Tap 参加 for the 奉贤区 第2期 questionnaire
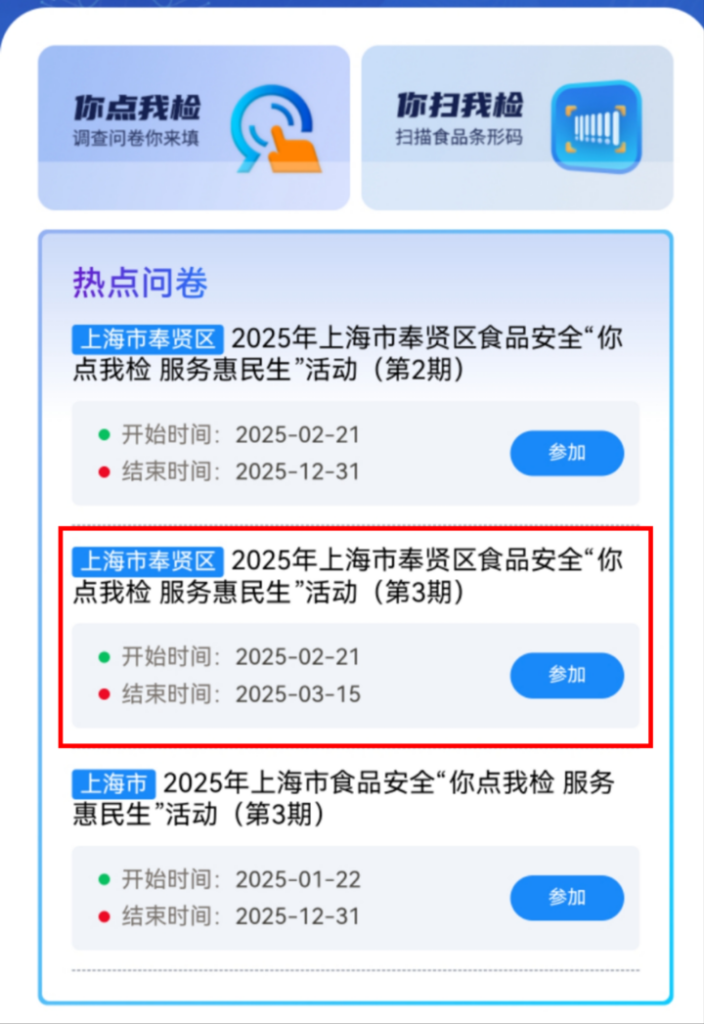 (x=567, y=453)
